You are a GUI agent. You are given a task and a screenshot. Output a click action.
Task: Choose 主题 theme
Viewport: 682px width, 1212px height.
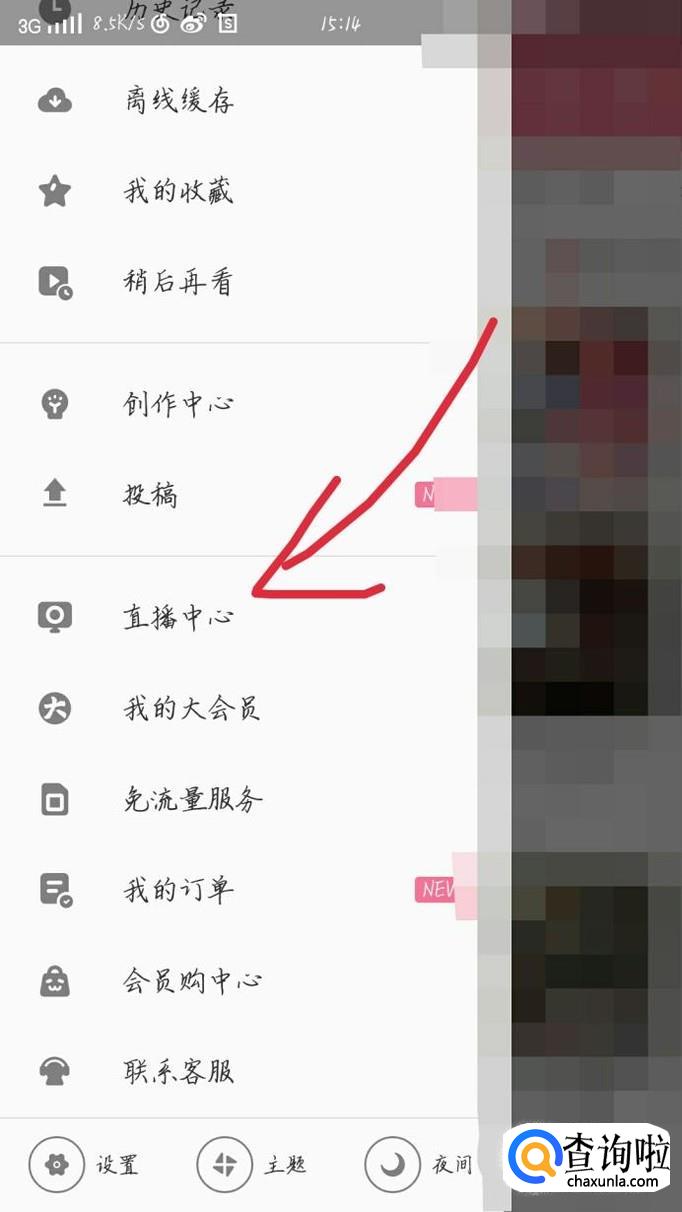click(x=252, y=1165)
